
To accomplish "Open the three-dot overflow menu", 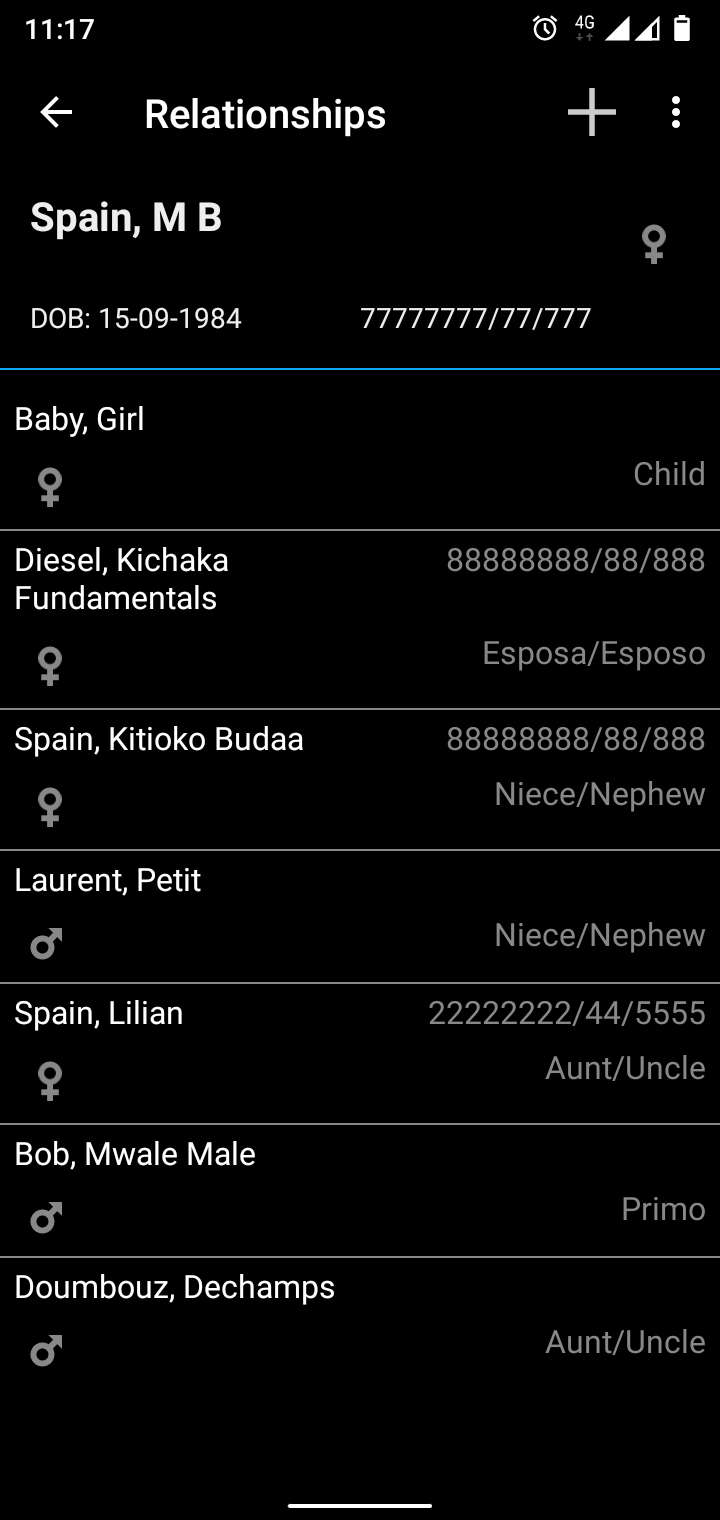I will (676, 113).
